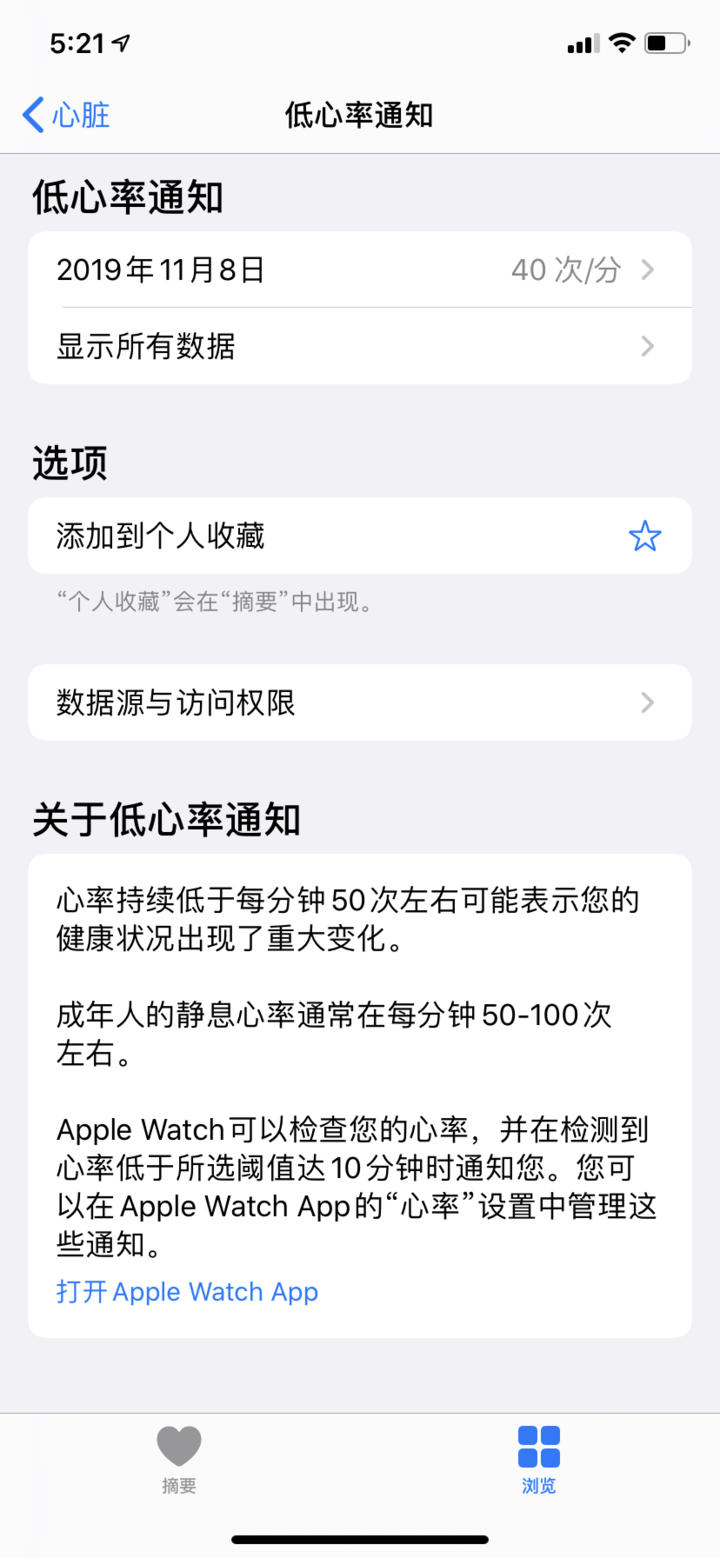
Task: Tap the star next to 添加到个人收藏
Action: point(645,537)
